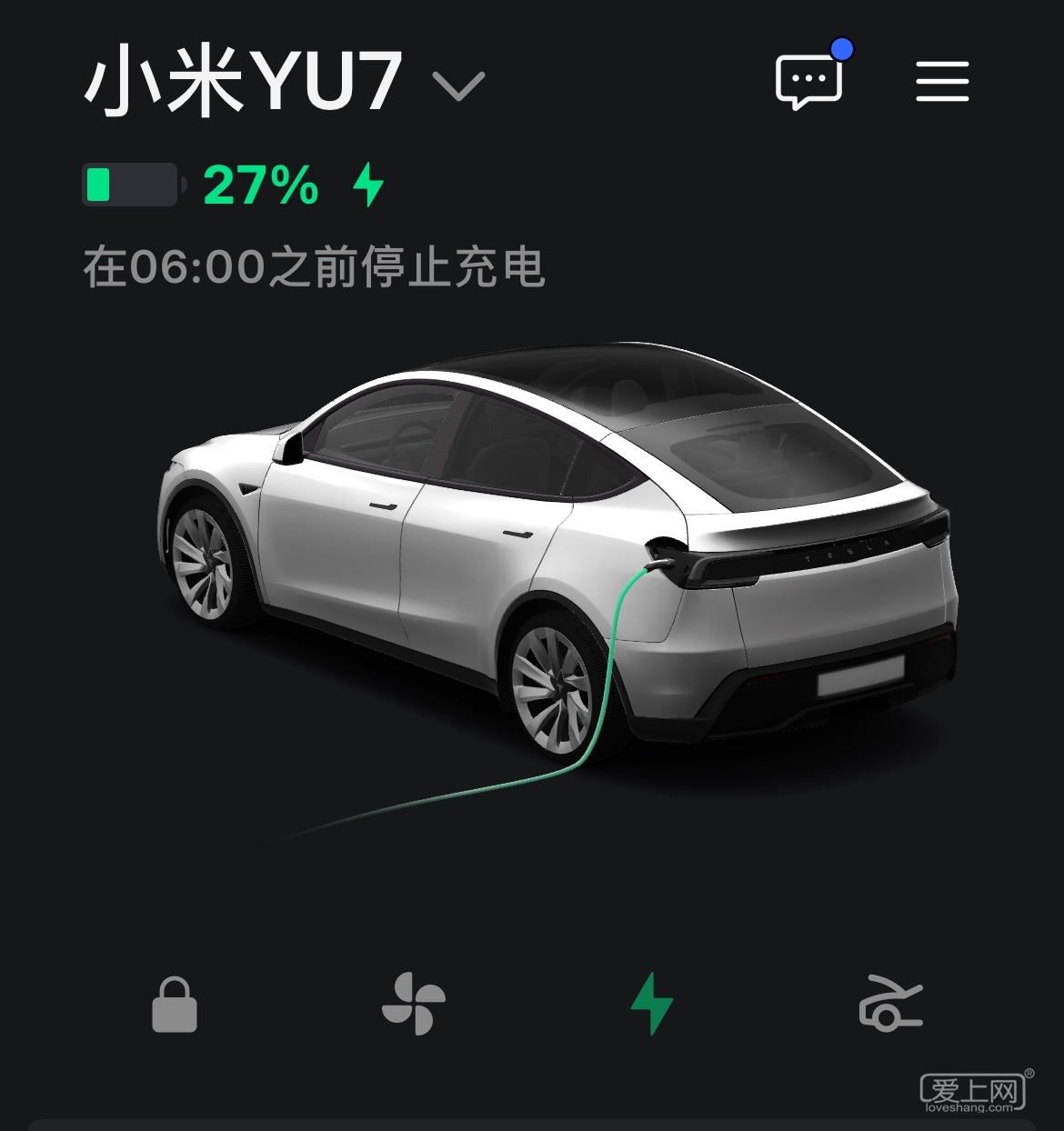Expand the 小米YU7 vehicle selector dropdown
The width and height of the screenshot is (1064, 1131).
coord(458,85)
